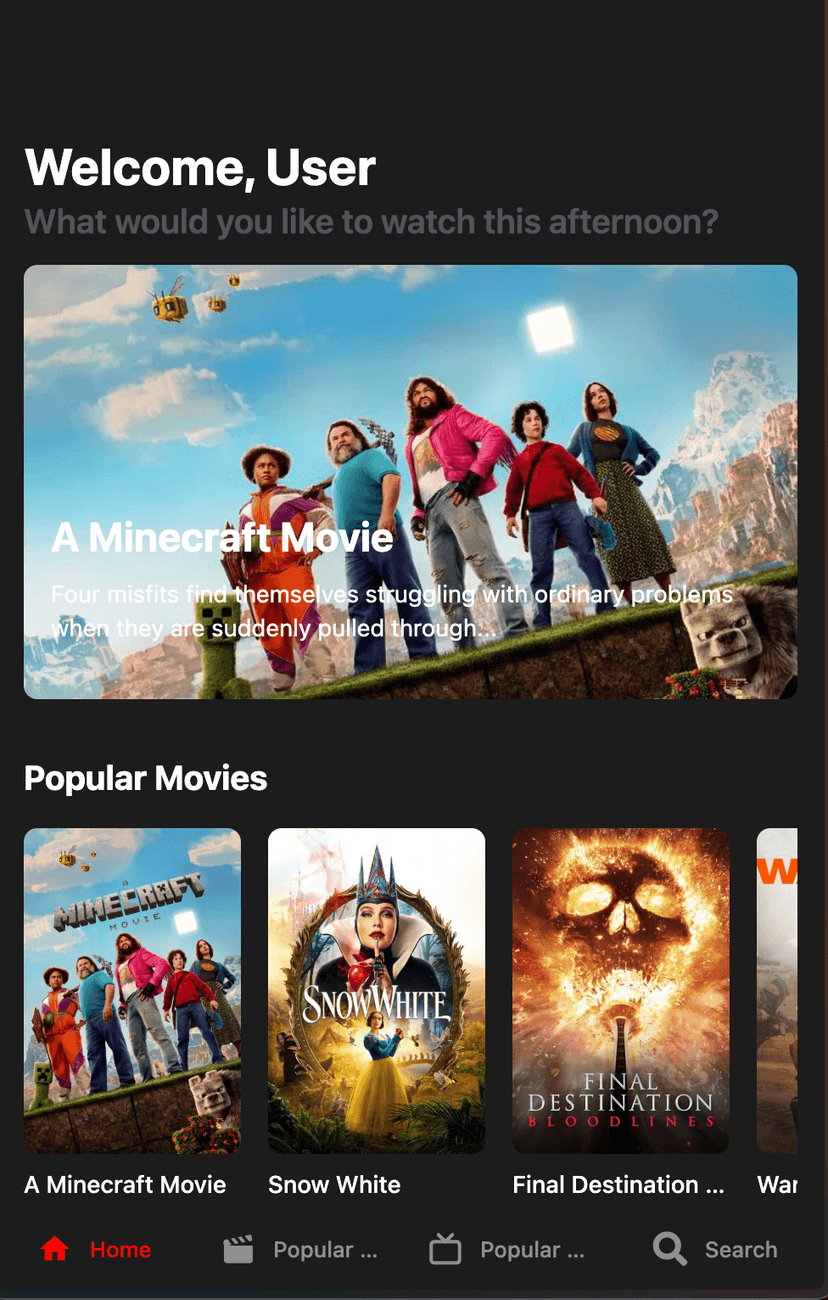Open the Search tab

(x=715, y=1249)
